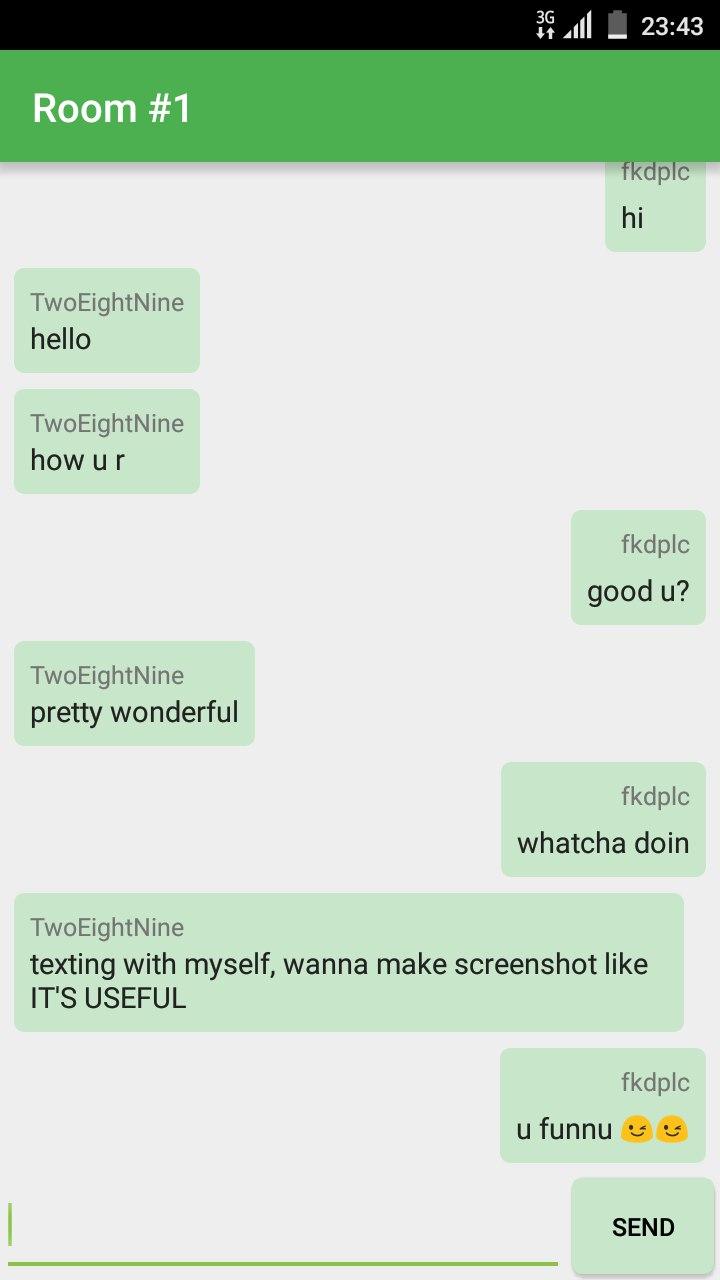Focus the message text field
This screenshot has height=1280, width=720.
click(x=283, y=1227)
